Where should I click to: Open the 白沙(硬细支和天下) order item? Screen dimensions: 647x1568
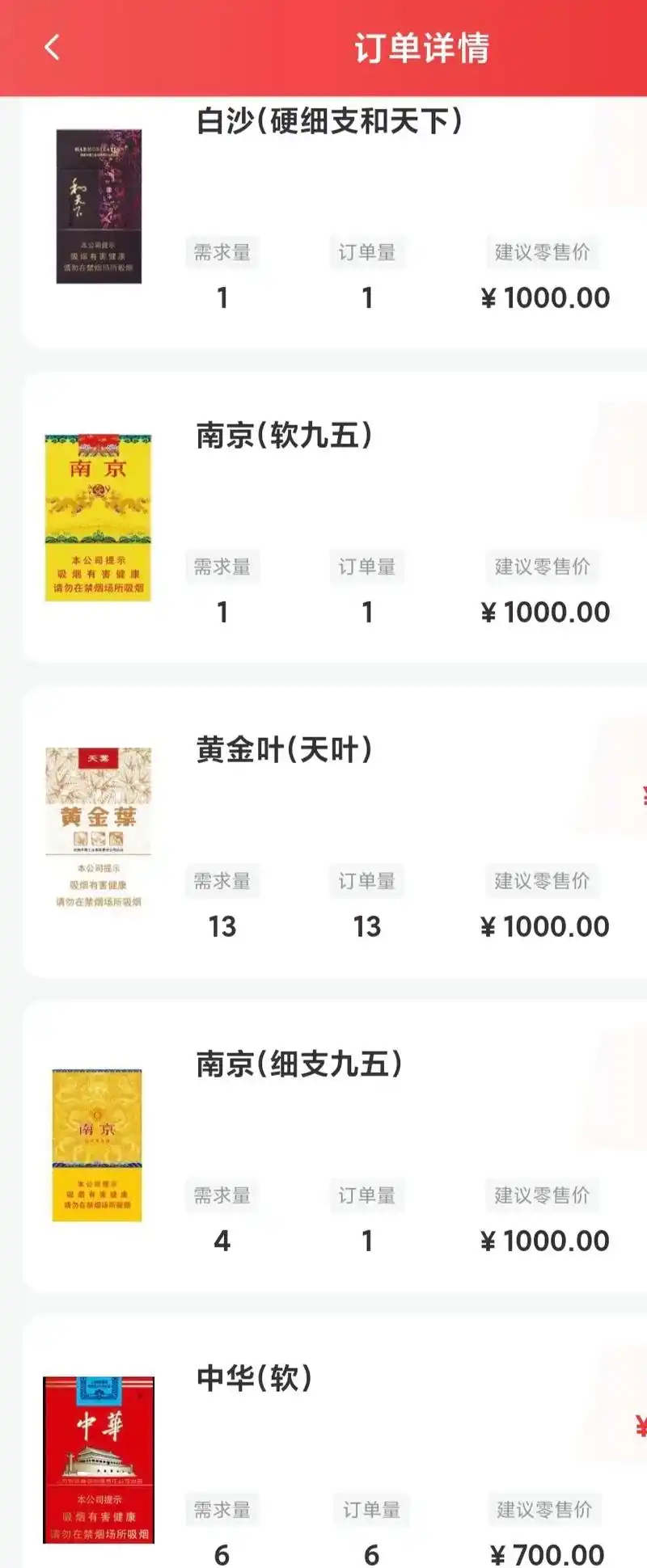329,122
